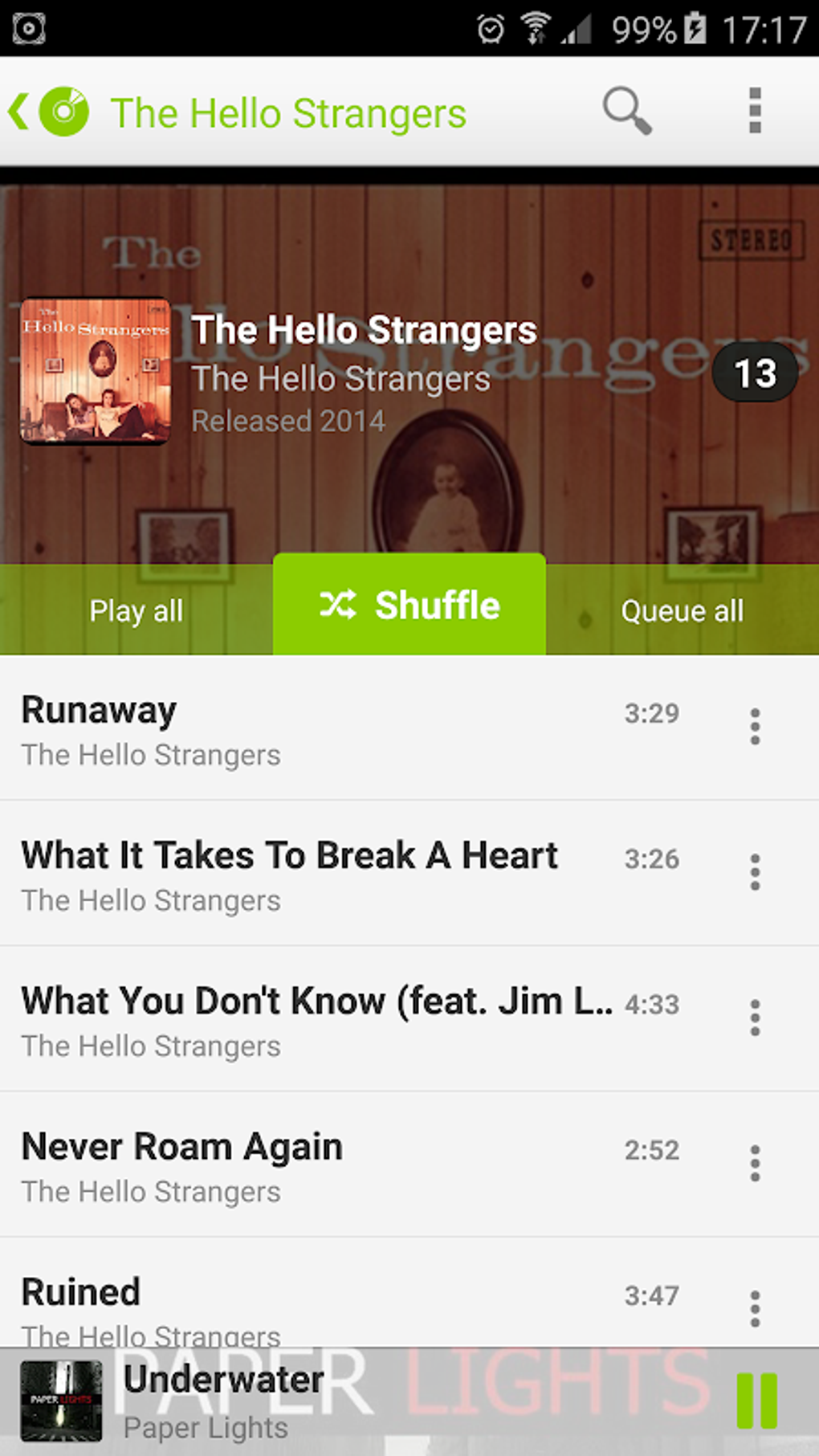Open options for Ruined
This screenshot has width=819, height=1456.
tap(755, 1309)
